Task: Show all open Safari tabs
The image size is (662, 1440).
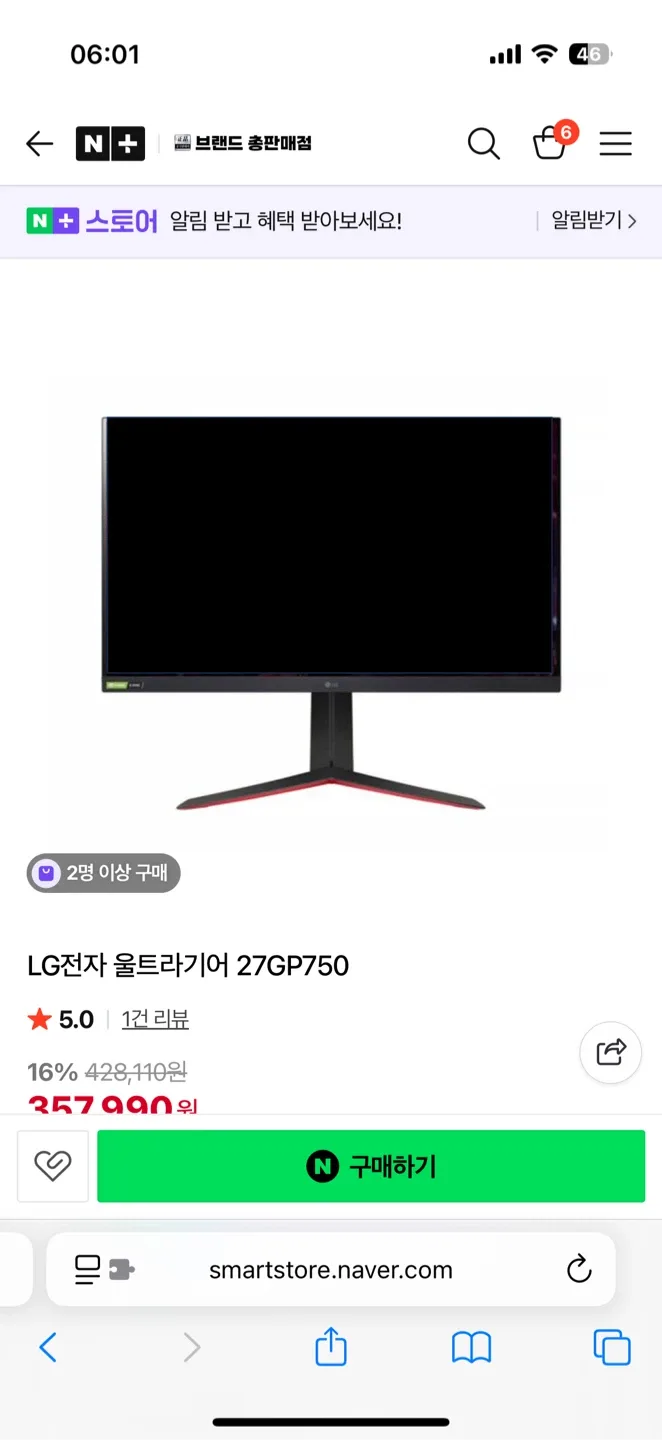Action: click(x=612, y=1348)
